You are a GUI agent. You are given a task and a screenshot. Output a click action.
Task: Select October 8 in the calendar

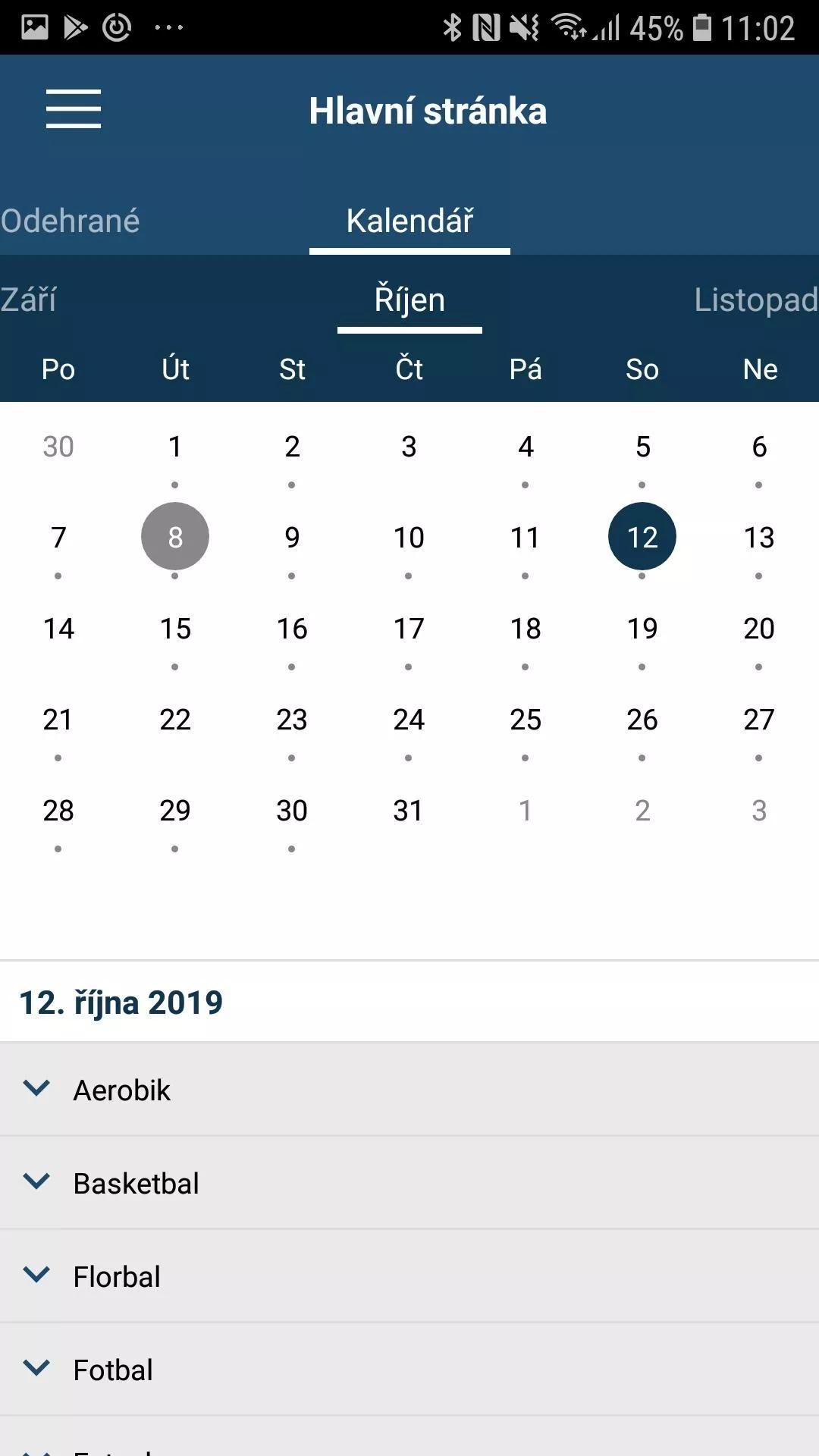point(175,537)
